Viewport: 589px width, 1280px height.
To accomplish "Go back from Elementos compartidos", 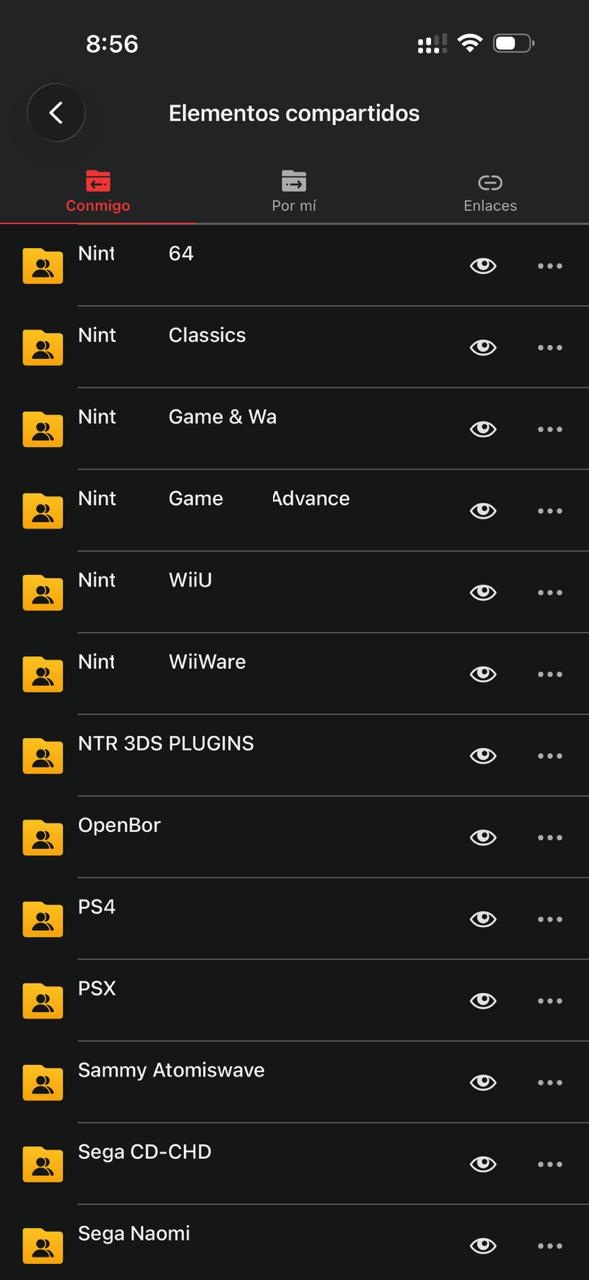I will pyautogui.click(x=56, y=113).
